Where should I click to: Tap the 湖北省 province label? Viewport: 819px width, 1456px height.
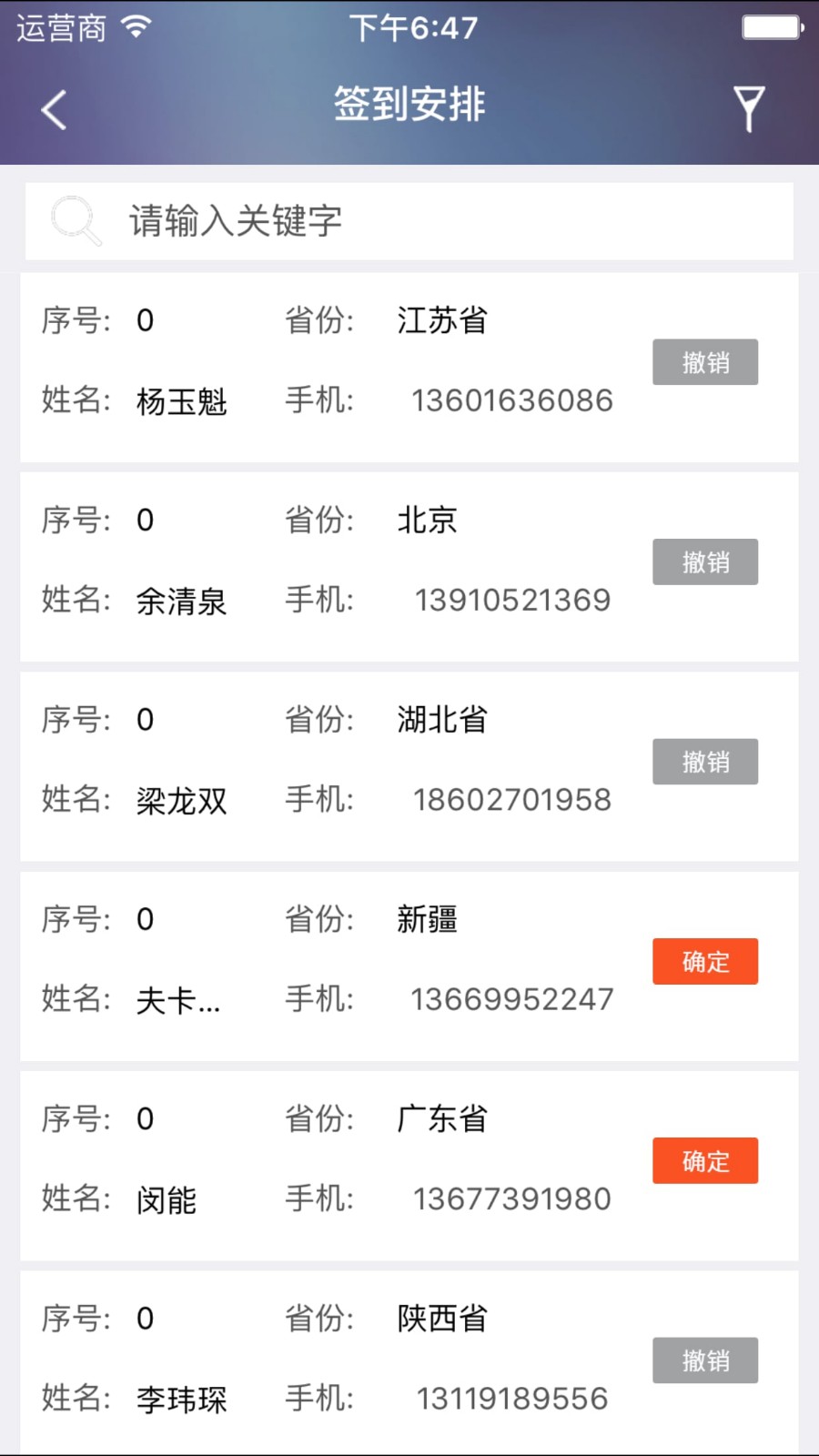pos(441,720)
